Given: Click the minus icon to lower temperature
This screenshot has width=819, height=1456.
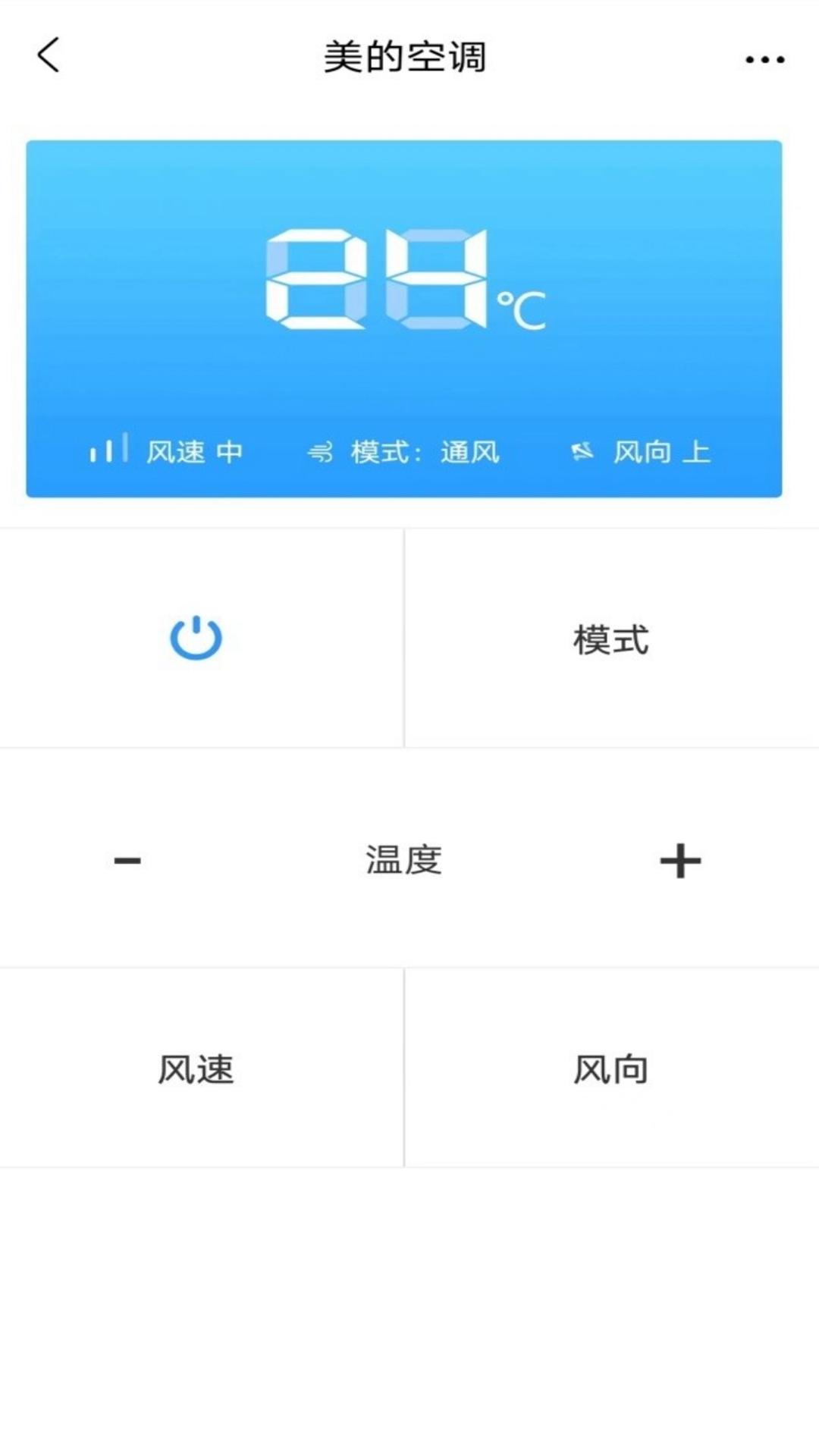Looking at the screenshot, I should coord(127,859).
